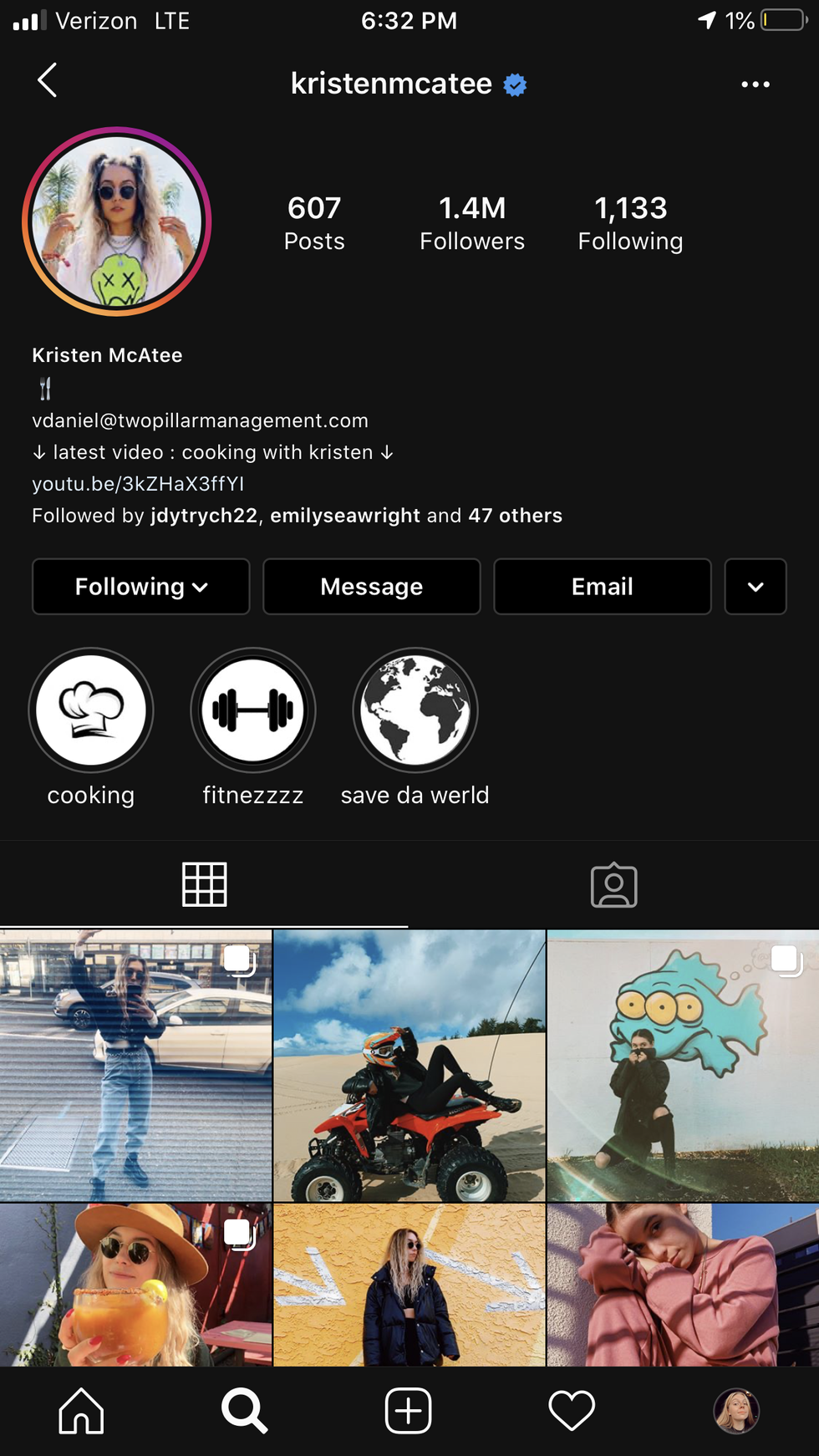Message kristenmcatee
The image size is (819, 1456).
371,587
